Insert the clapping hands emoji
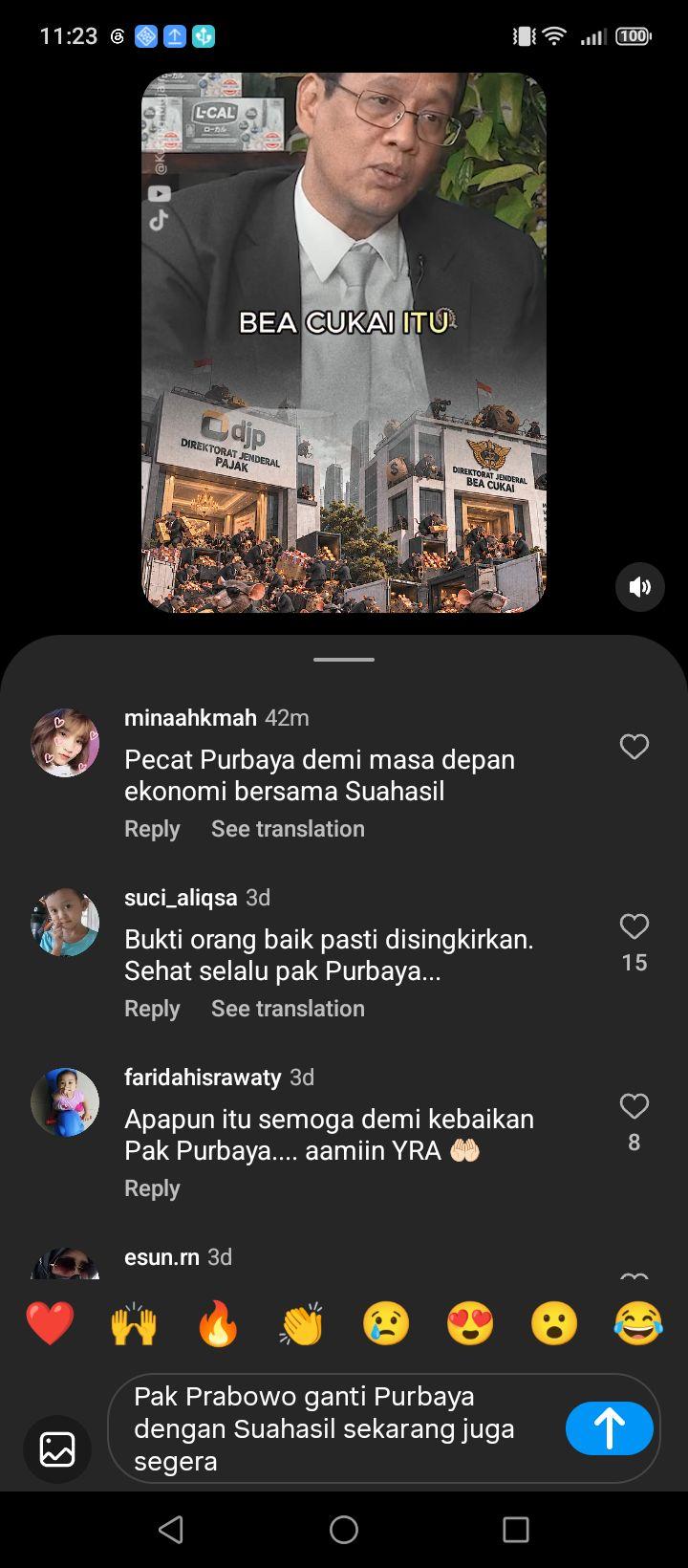The width and height of the screenshot is (688, 1568). pyautogui.click(x=302, y=1325)
